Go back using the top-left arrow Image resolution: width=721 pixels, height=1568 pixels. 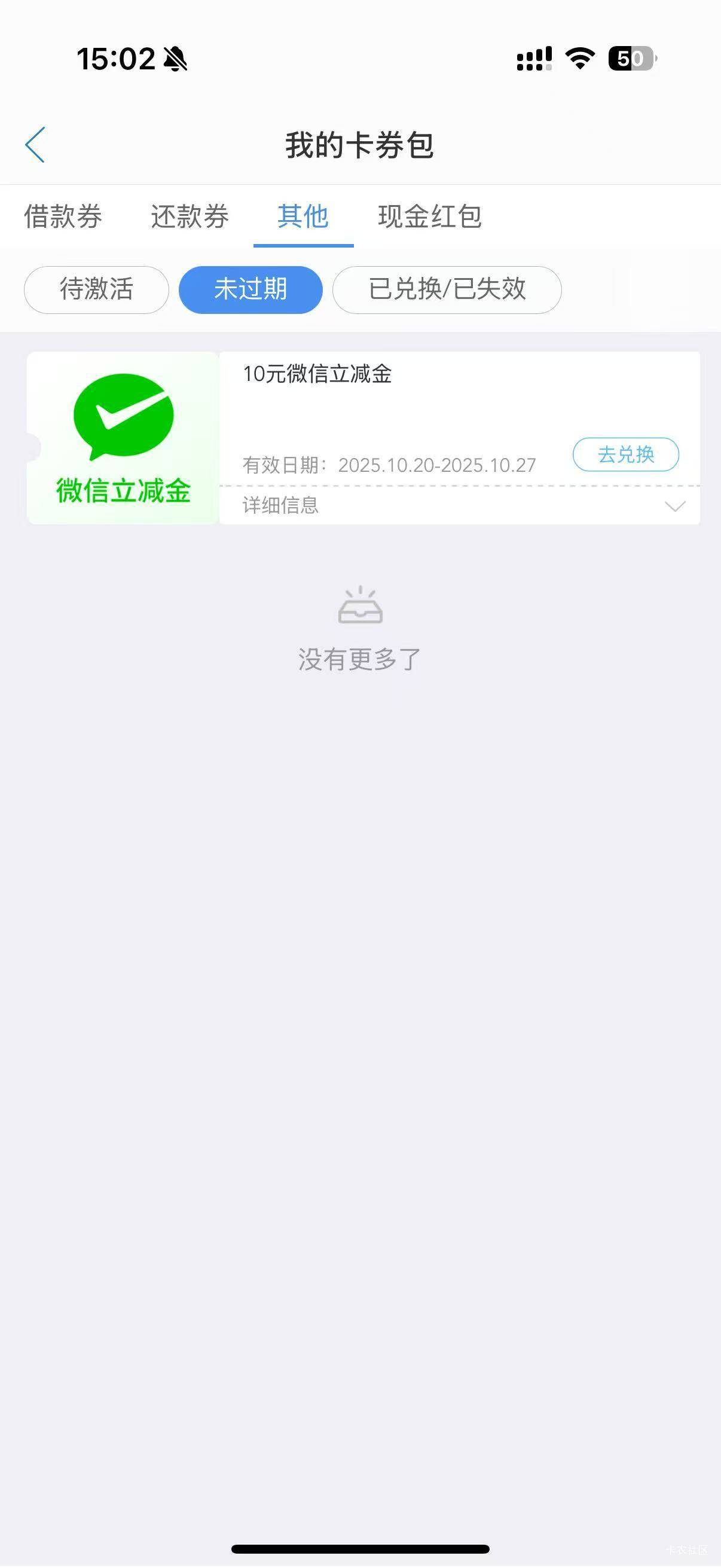(x=35, y=145)
